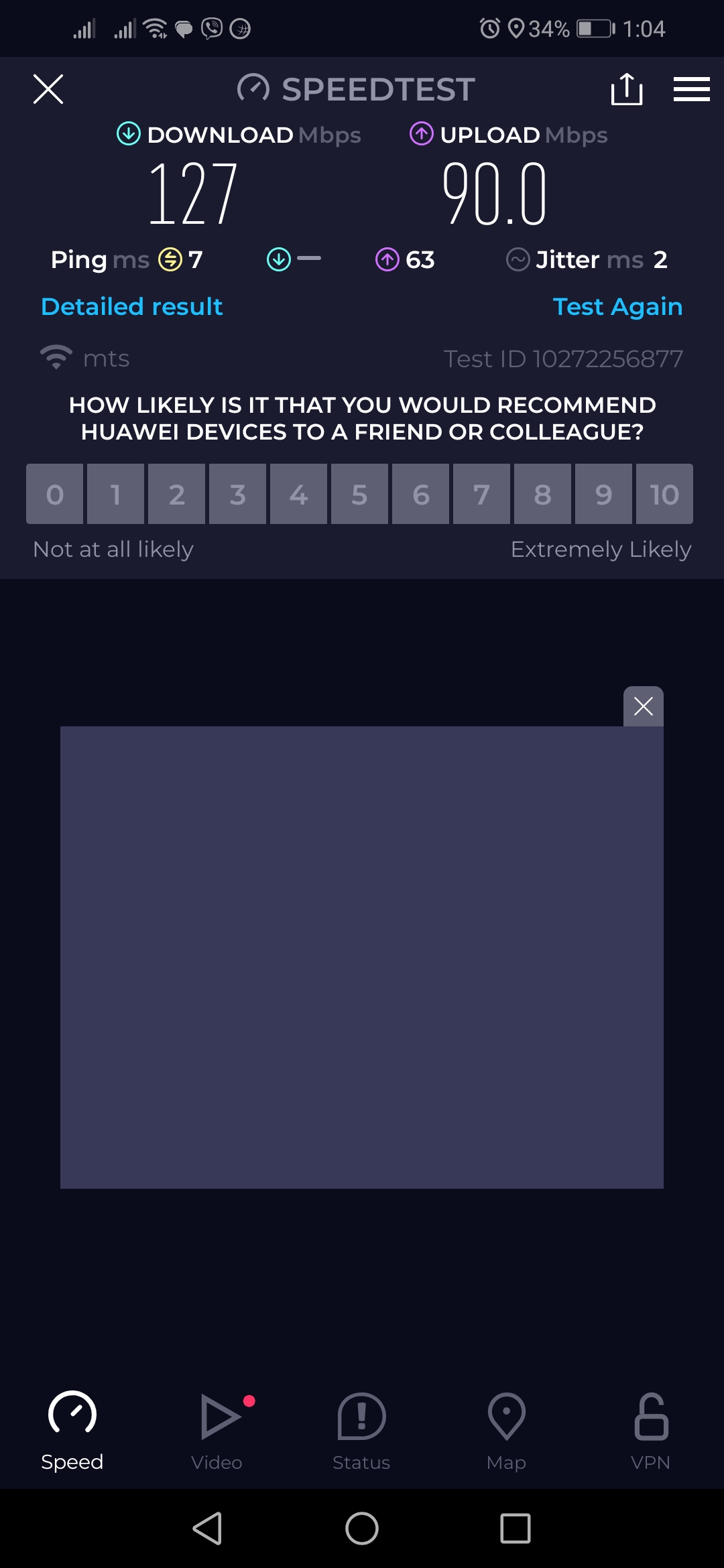Select rating 5 on the recommendation scale
724x1568 pixels.
pyautogui.click(x=359, y=495)
